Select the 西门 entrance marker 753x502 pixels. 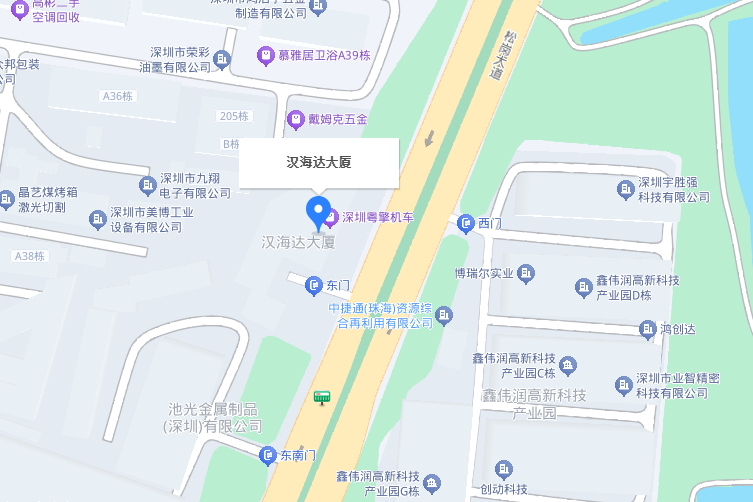point(465,223)
